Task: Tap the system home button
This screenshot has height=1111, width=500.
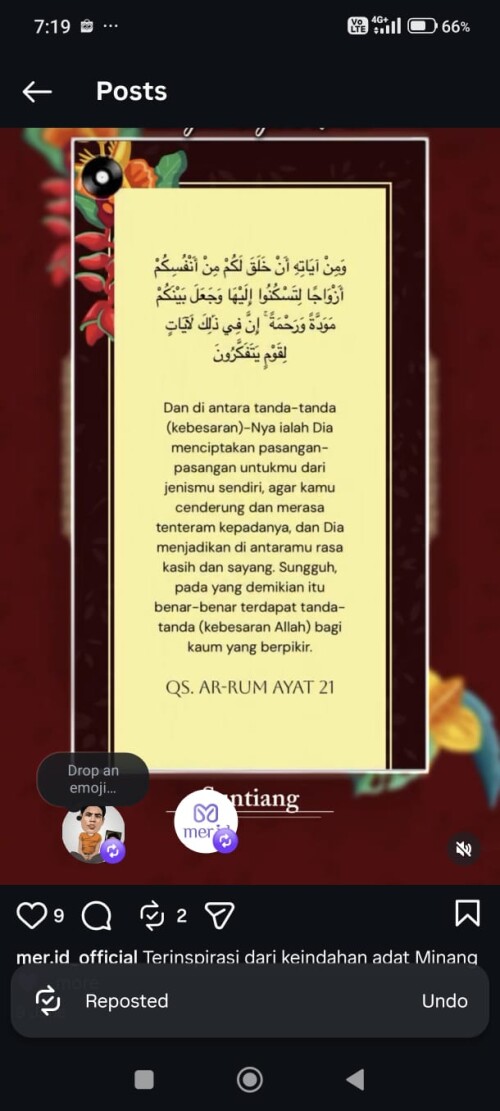Action: pos(249,1080)
